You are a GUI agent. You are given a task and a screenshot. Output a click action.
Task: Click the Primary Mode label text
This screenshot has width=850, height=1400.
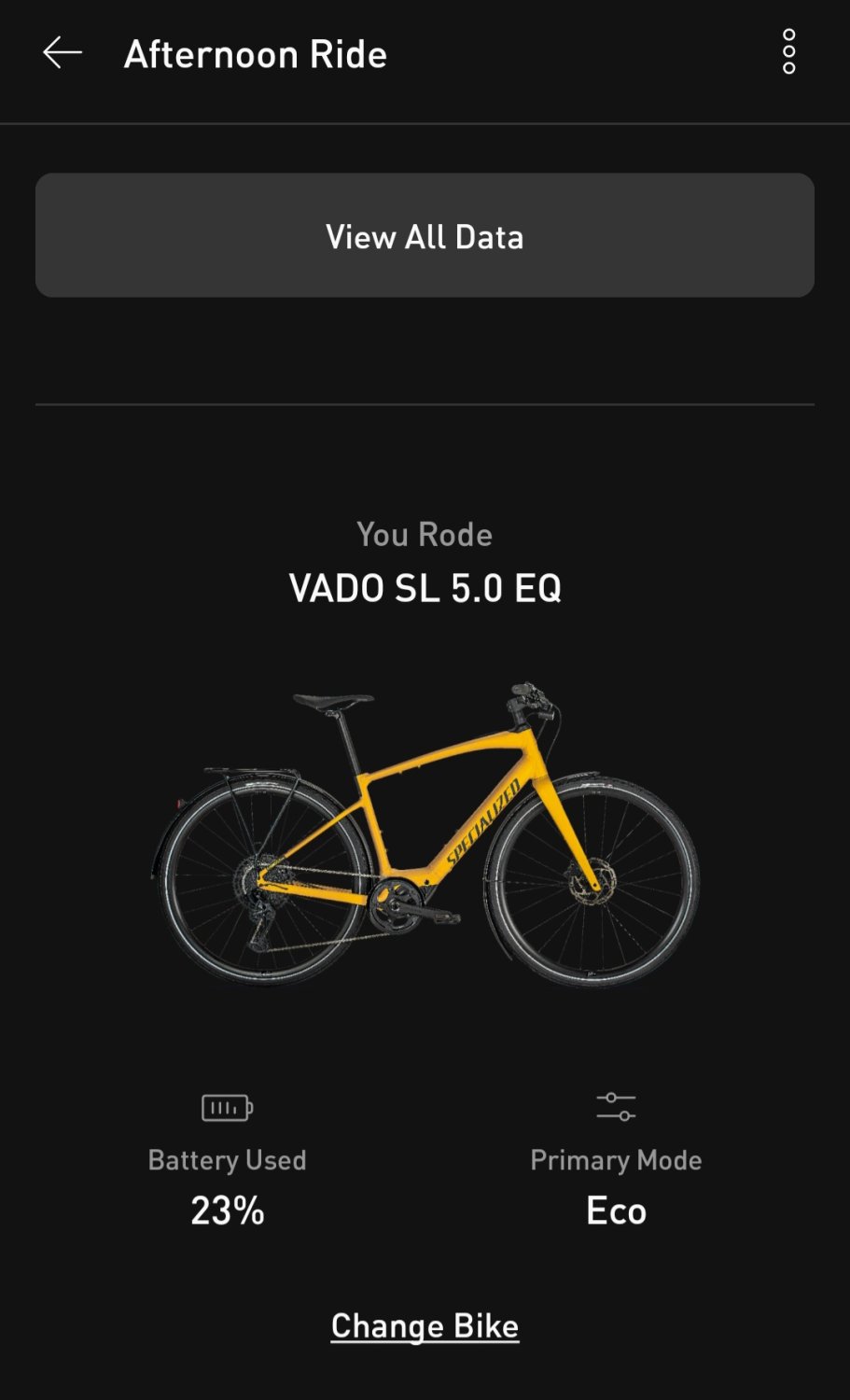(617, 1159)
